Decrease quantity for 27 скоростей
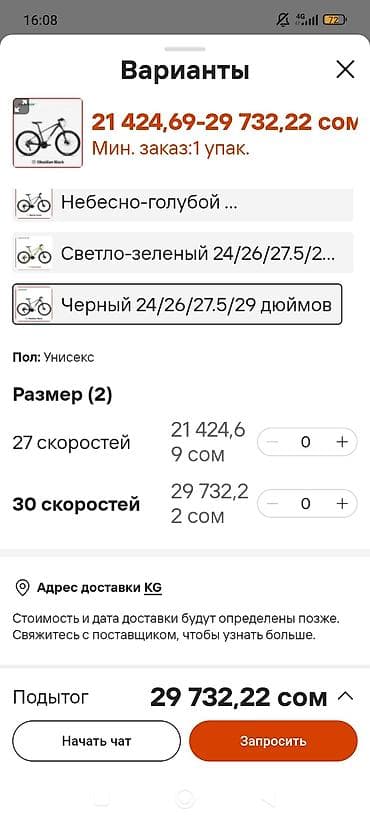The width and height of the screenshot is (370, 822). (x=272, y=442)
